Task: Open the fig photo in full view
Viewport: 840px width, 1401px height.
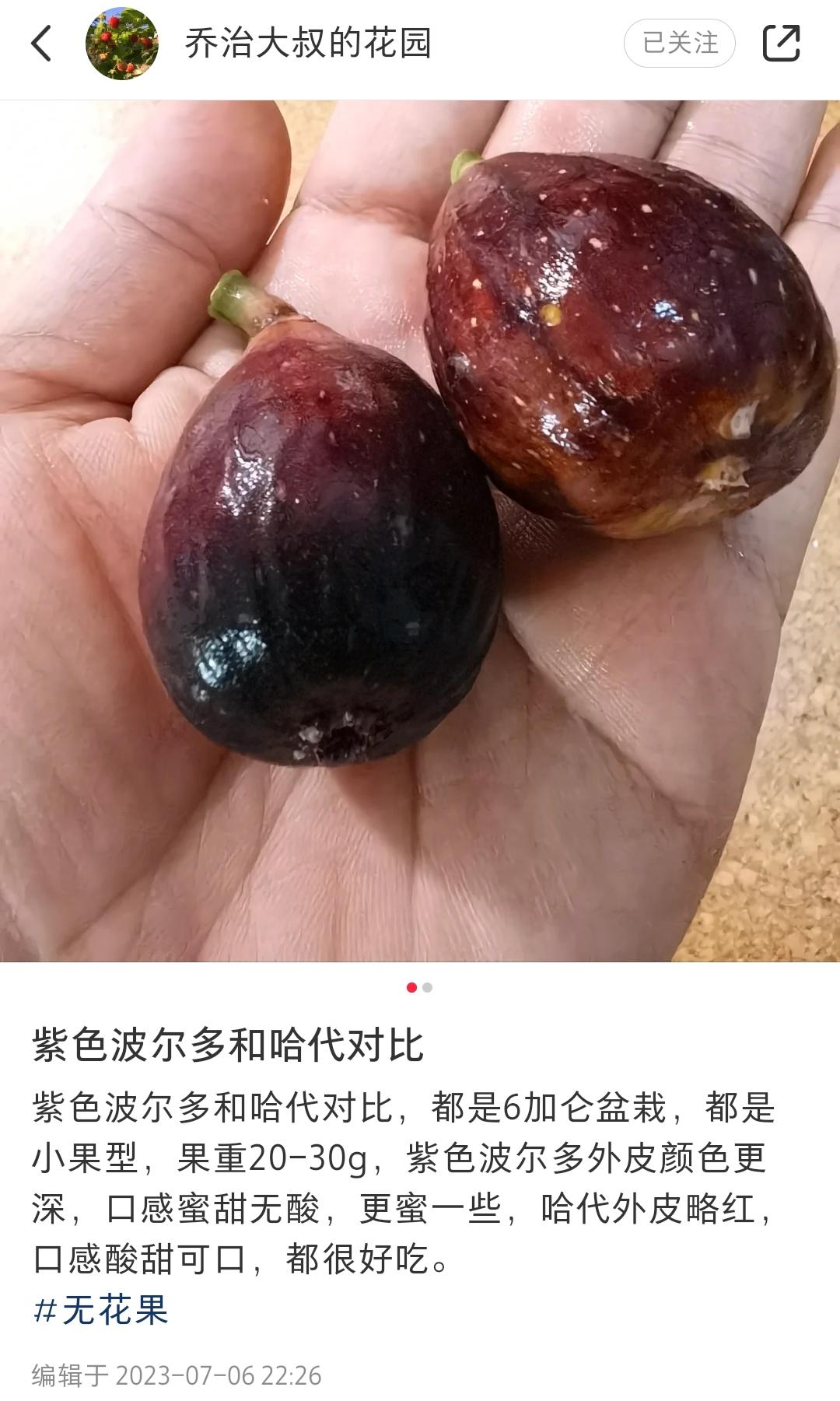Action: 420,531
